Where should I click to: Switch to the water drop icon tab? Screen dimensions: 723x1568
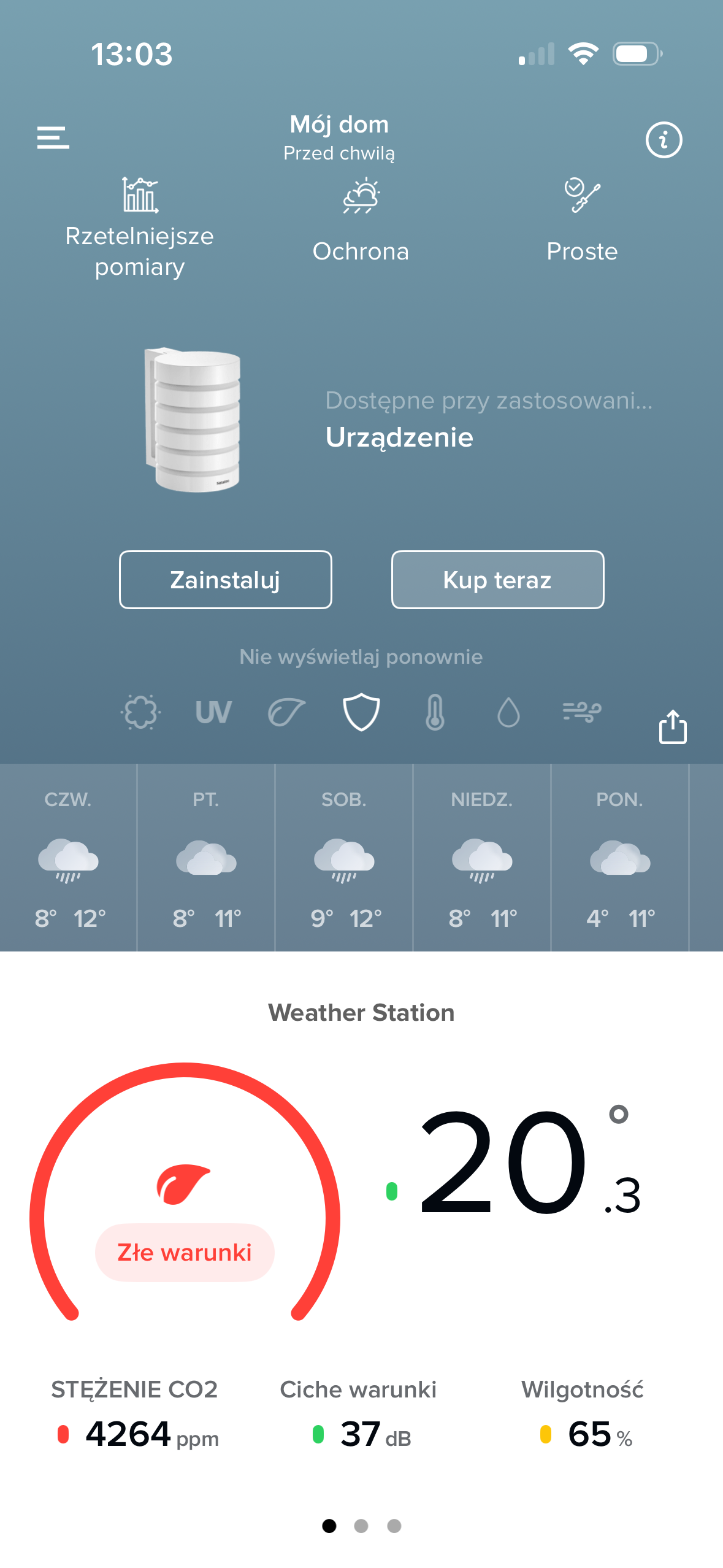(x=508, y=712)
